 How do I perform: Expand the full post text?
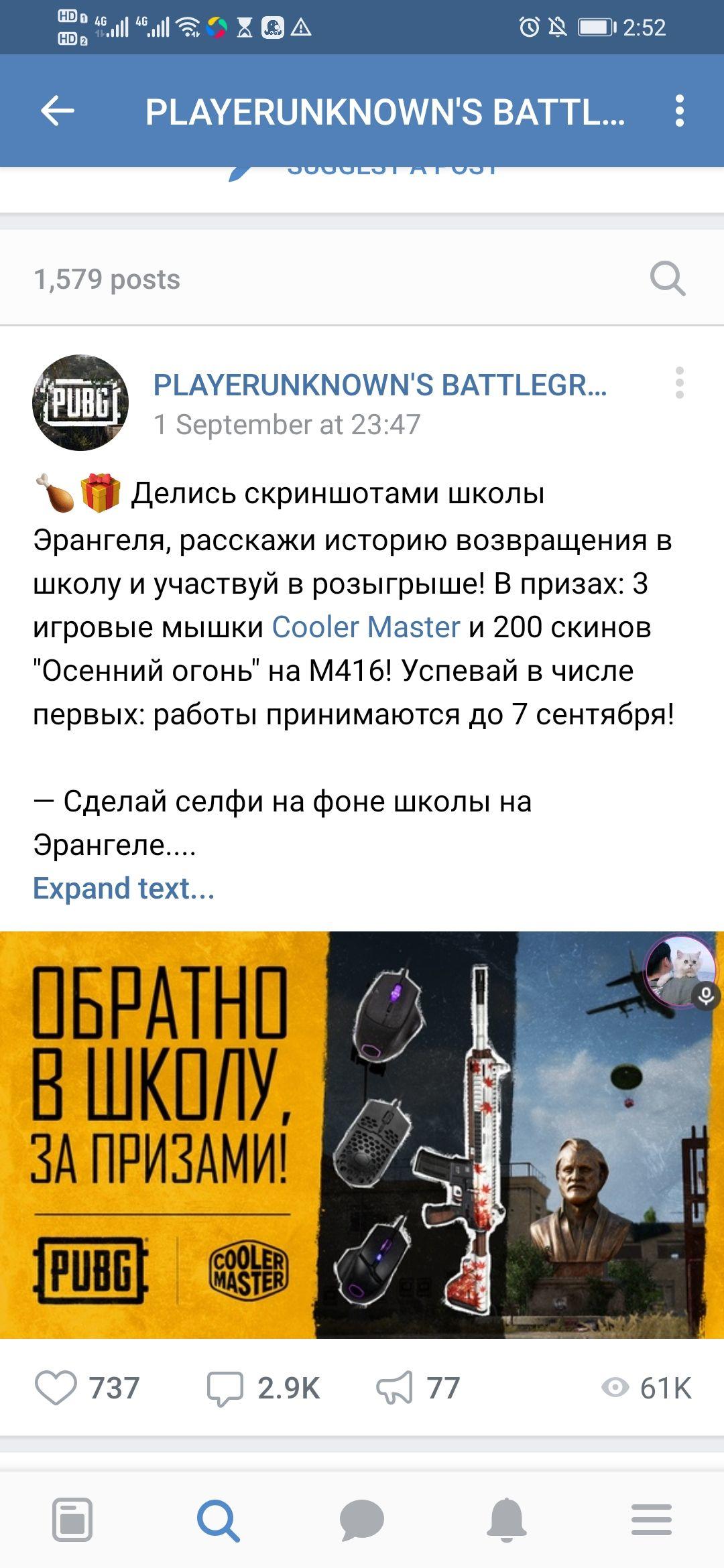(x=124, y=889)
